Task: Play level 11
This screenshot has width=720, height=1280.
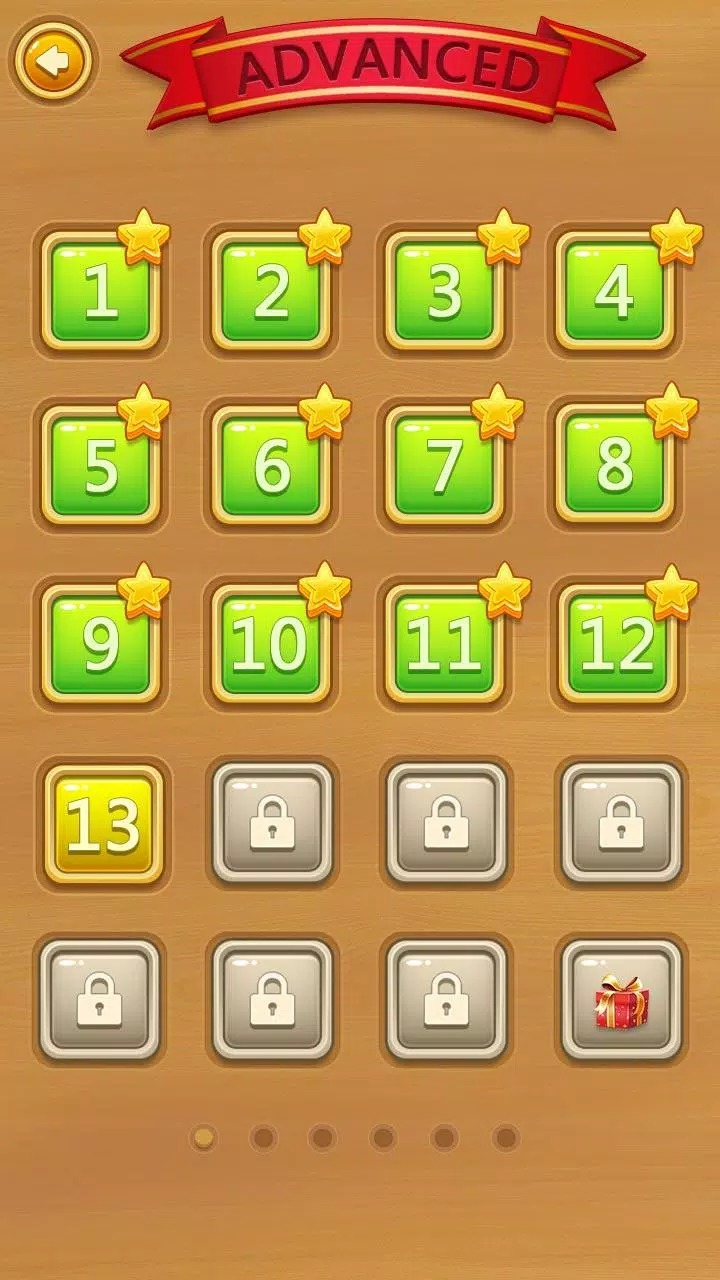Action: tap(444, 645)
